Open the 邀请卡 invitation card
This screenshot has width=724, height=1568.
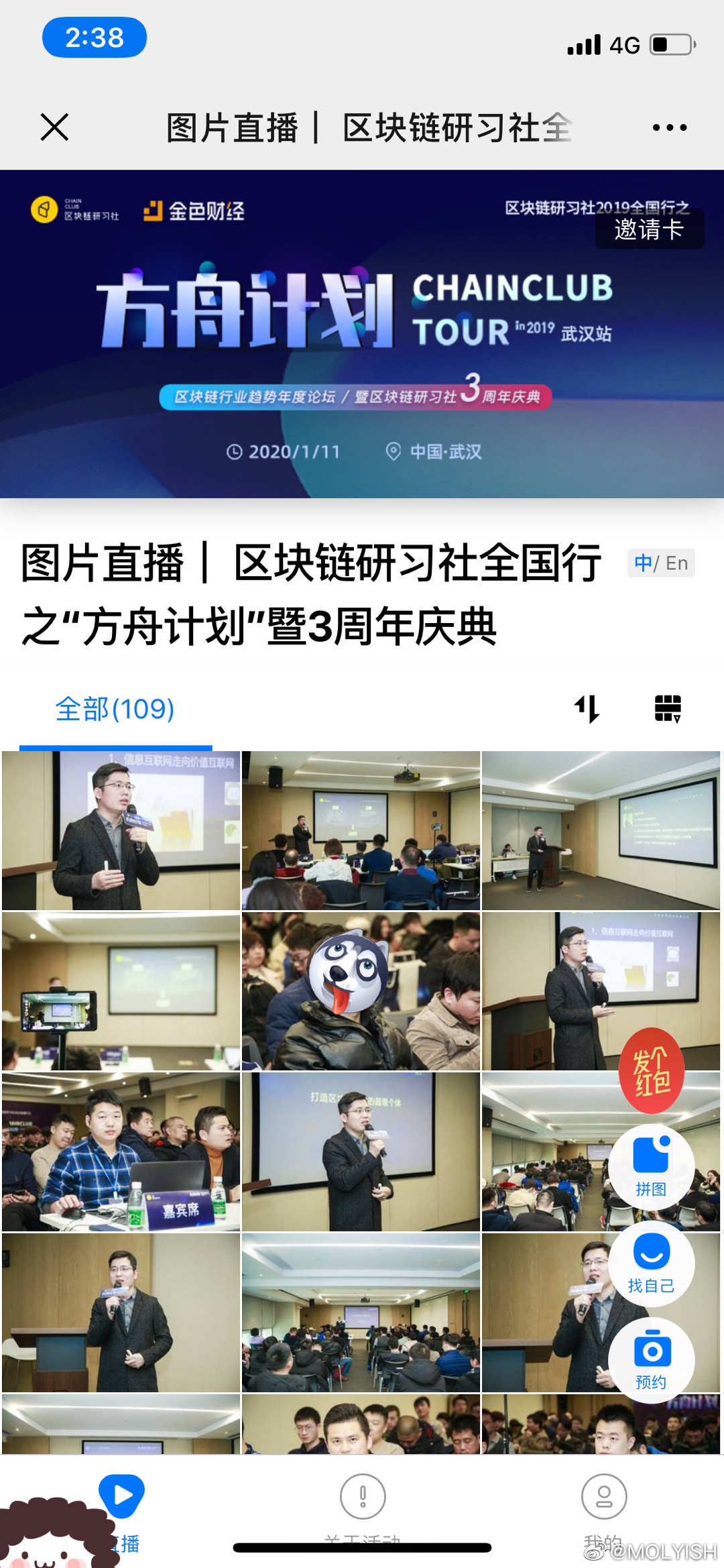coord(649,229)
